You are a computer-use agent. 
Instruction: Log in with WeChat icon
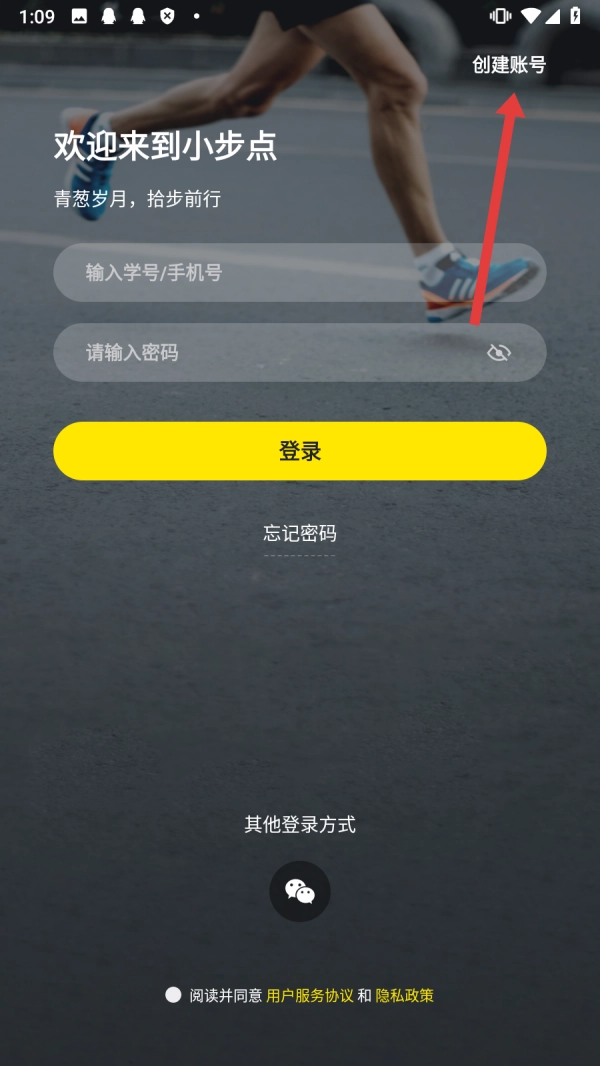click(299, 891)
